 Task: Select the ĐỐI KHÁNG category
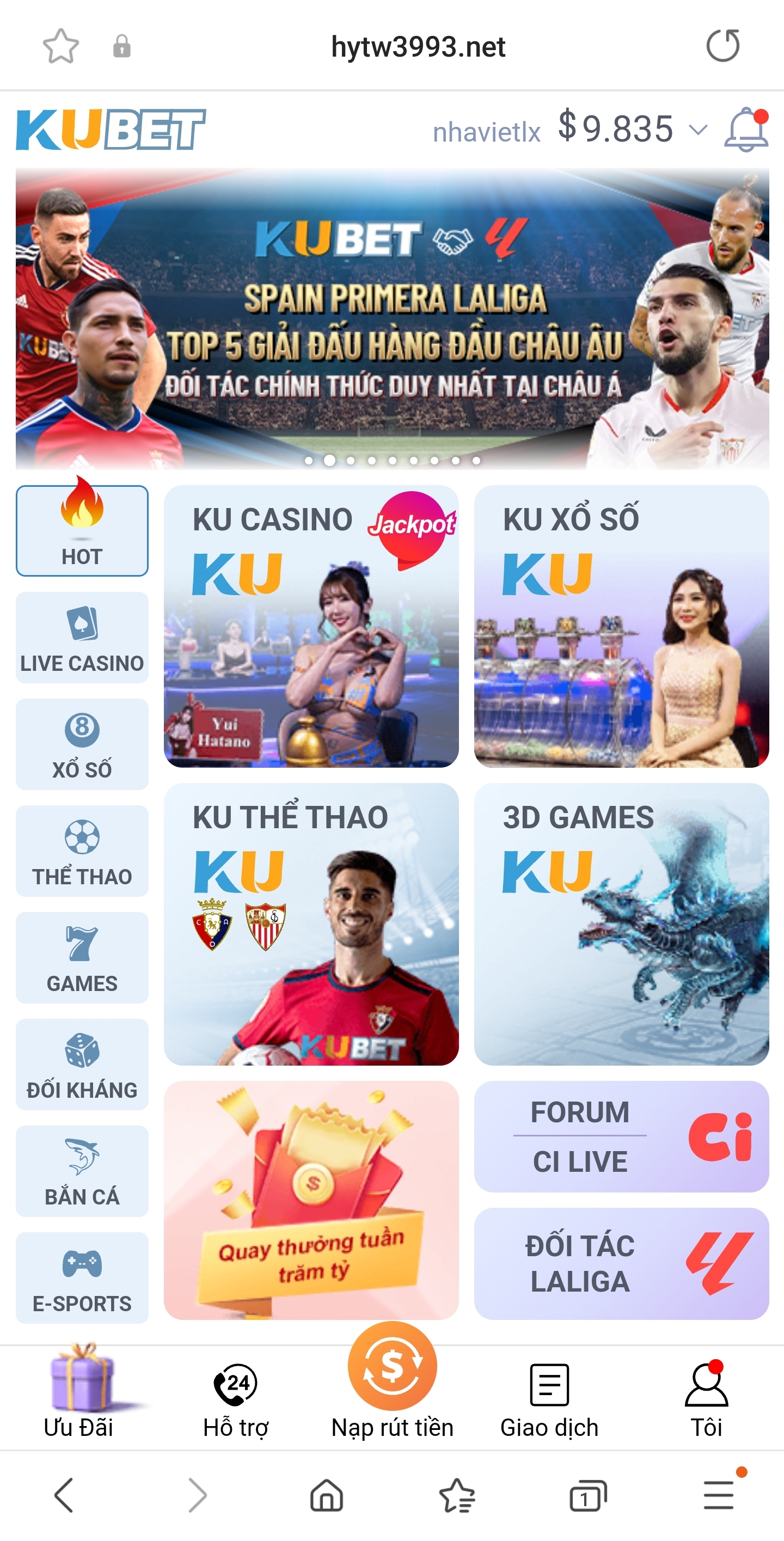pyautogui.click(x=82, y=1064)
